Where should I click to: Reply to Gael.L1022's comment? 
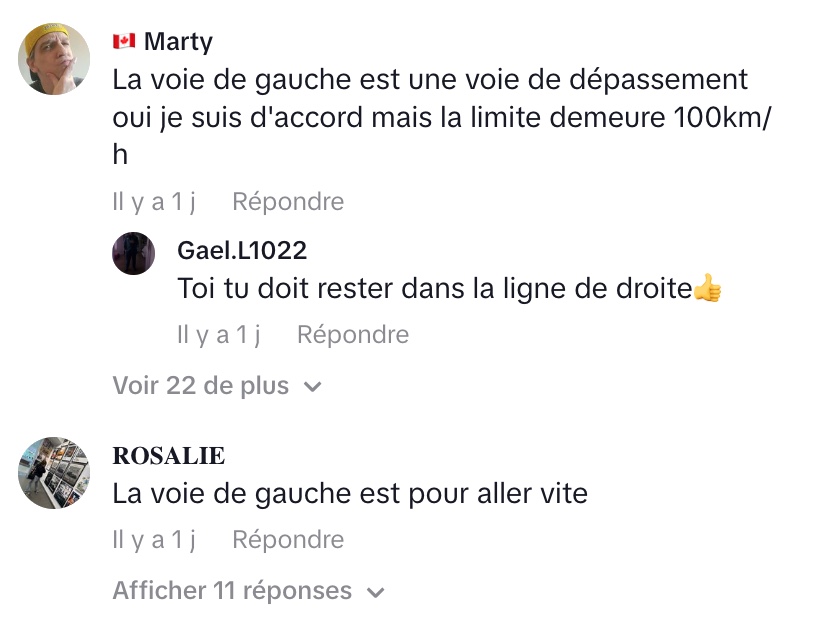[x=352, y=335]
